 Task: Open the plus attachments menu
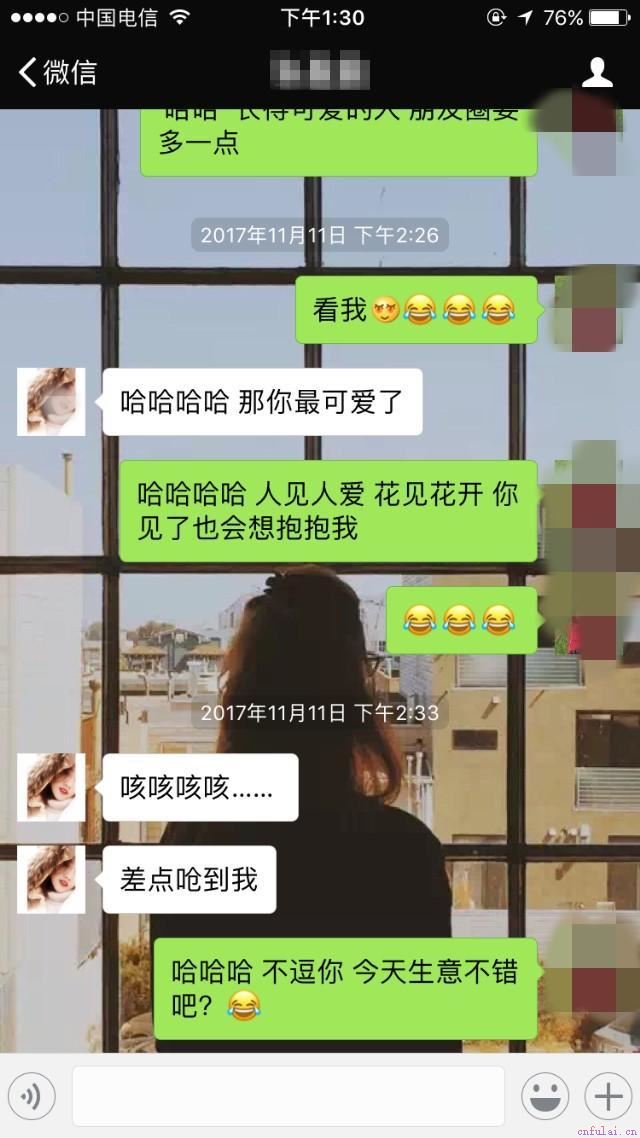pos(608,1097)
